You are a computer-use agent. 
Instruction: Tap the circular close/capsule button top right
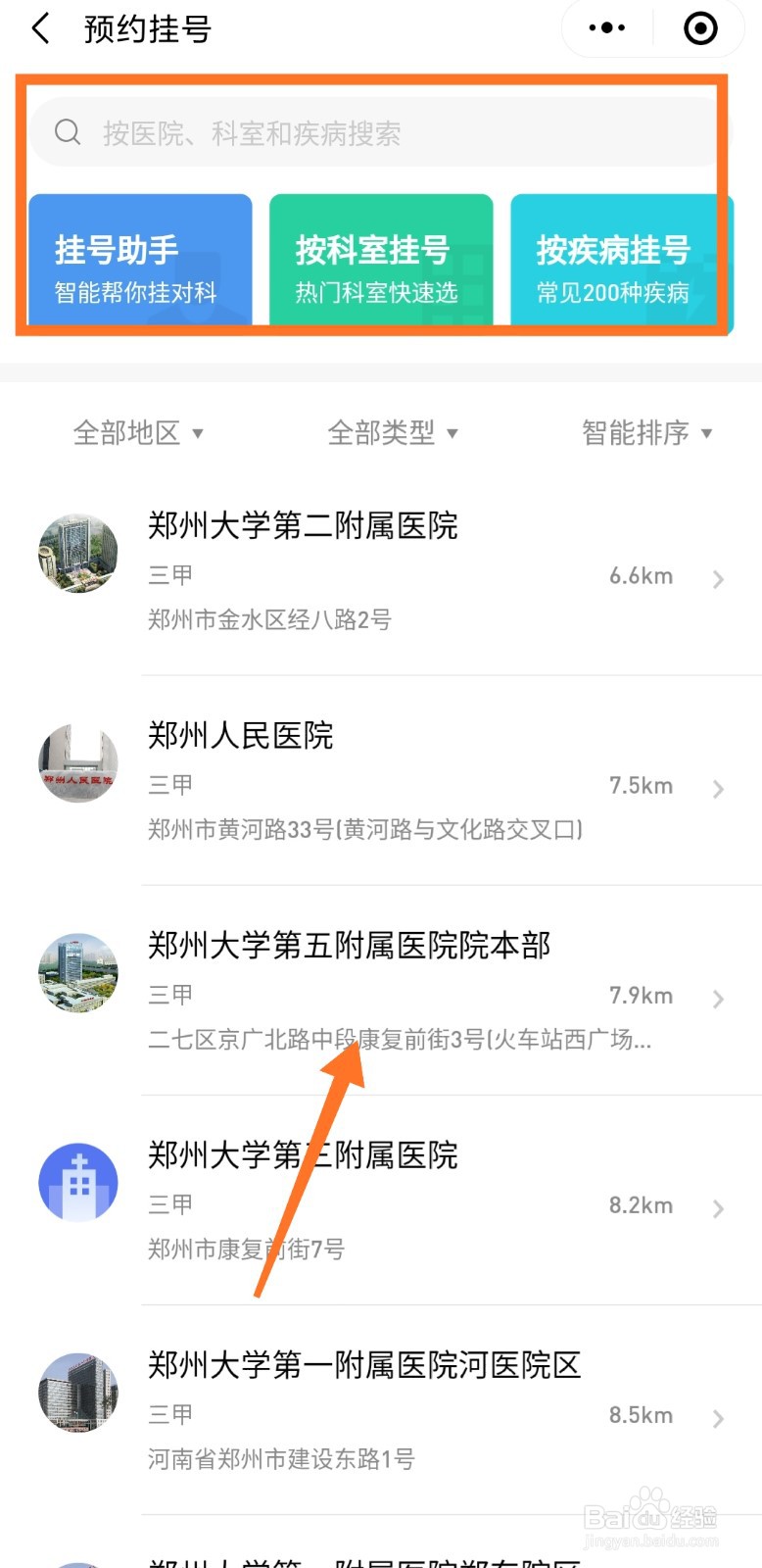point(700,28)
